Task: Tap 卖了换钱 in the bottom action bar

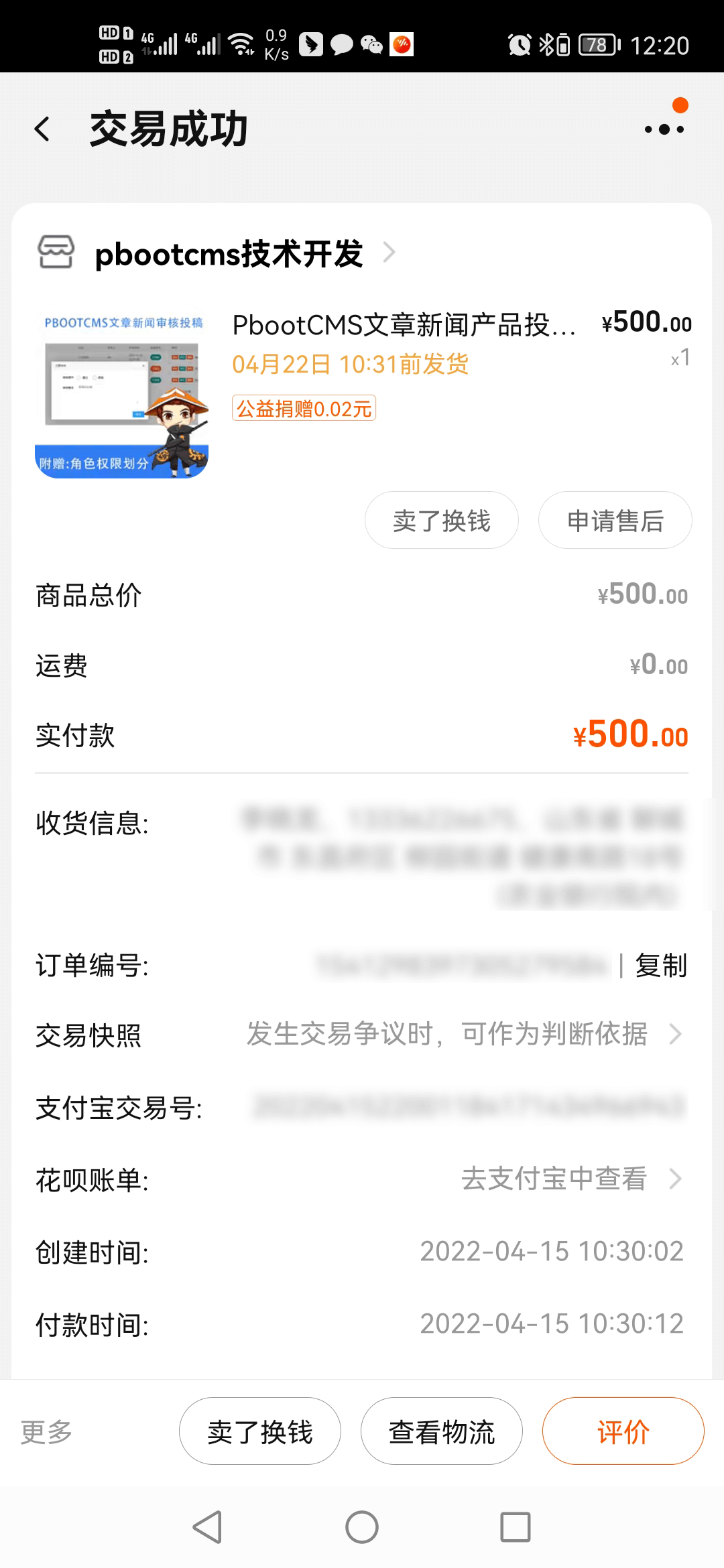Action: (x=260, y=1431)
